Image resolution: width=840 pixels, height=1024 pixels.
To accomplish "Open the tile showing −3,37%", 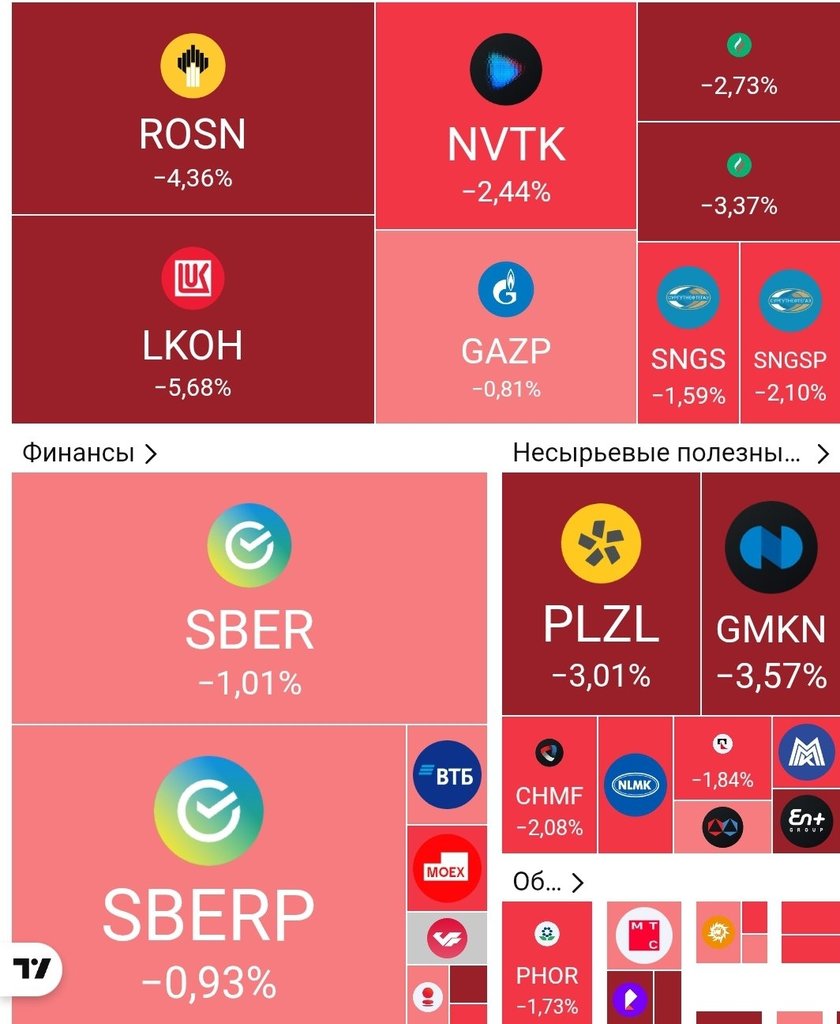I will 738,182.
